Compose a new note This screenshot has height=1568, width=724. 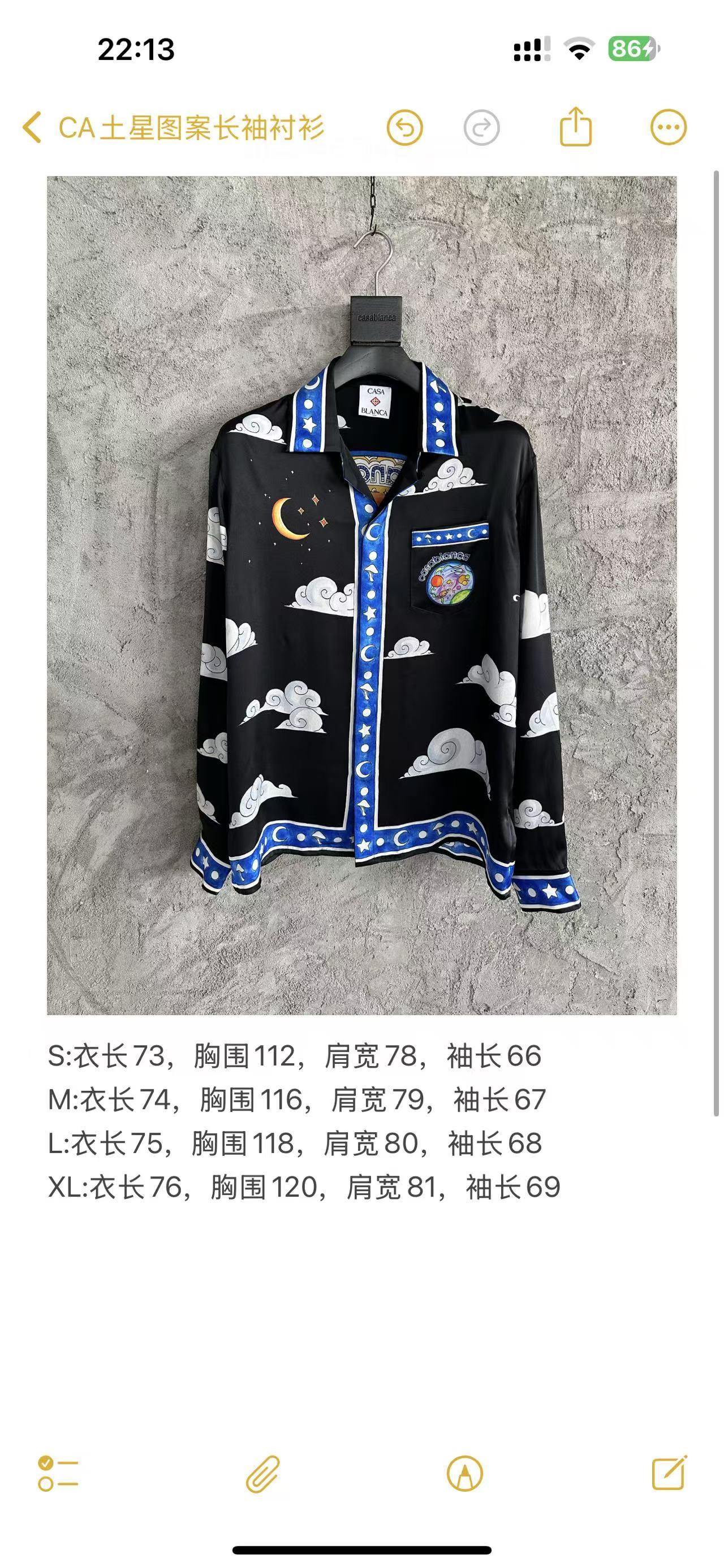tap(669, 1474)
